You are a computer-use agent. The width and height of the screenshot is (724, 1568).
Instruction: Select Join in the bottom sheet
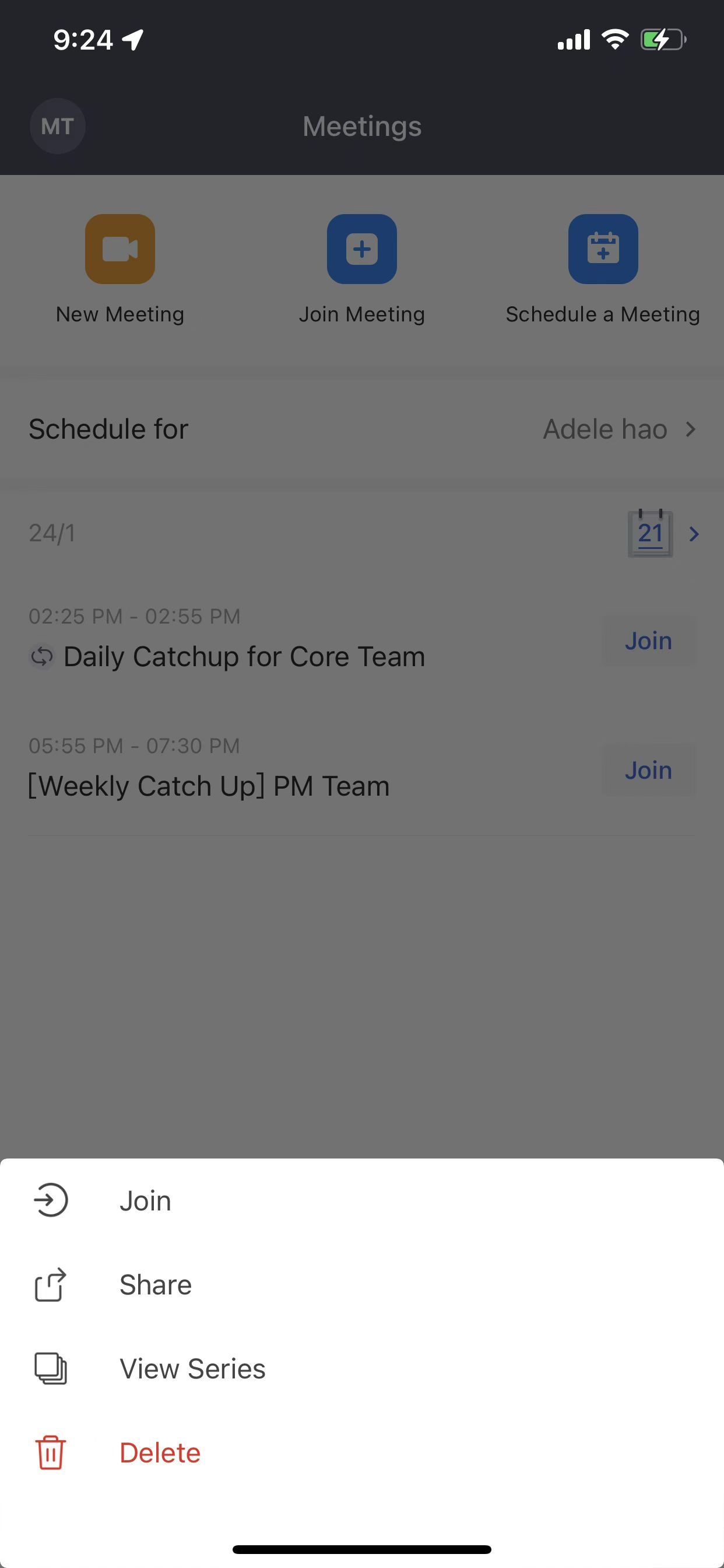click(x=145, y=1201)
